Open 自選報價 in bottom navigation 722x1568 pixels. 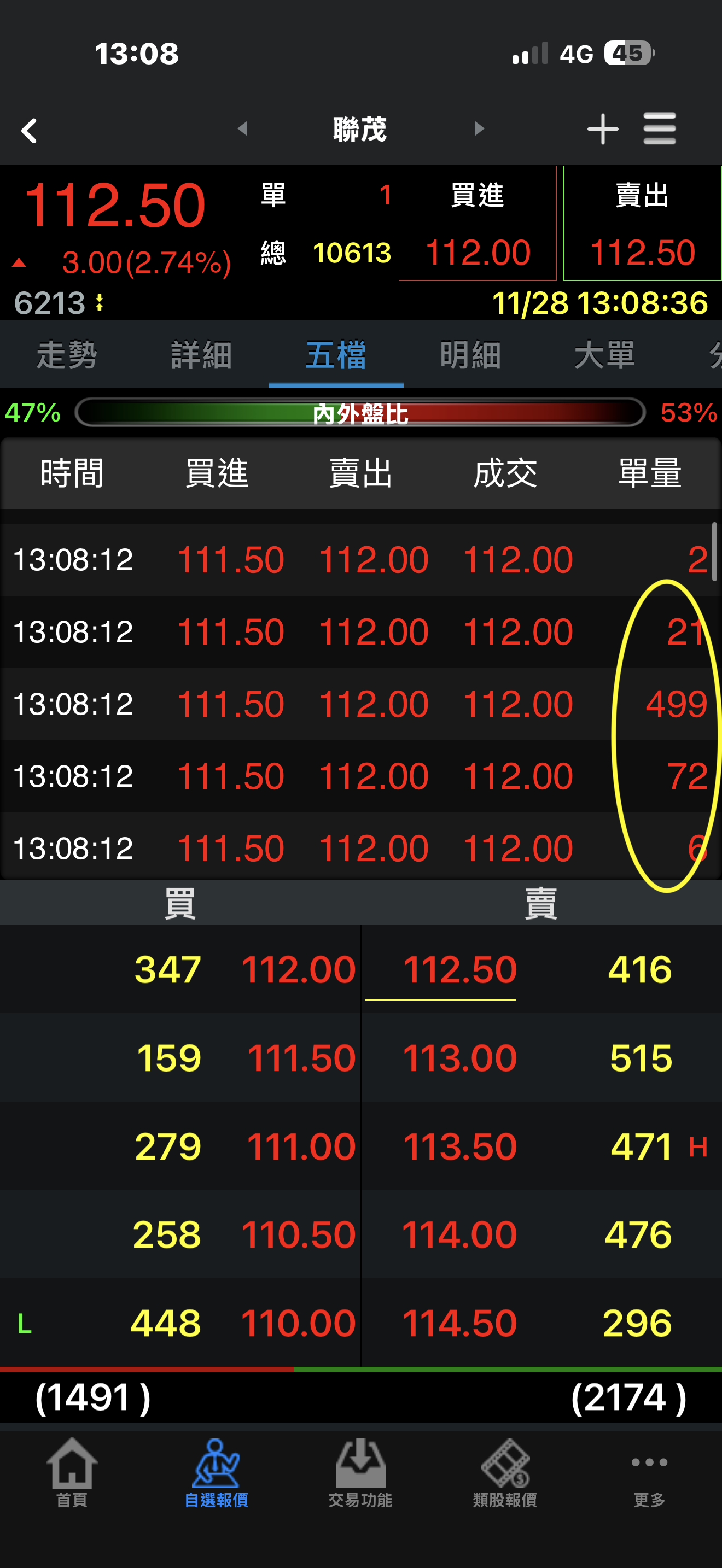coord(216,1473)
